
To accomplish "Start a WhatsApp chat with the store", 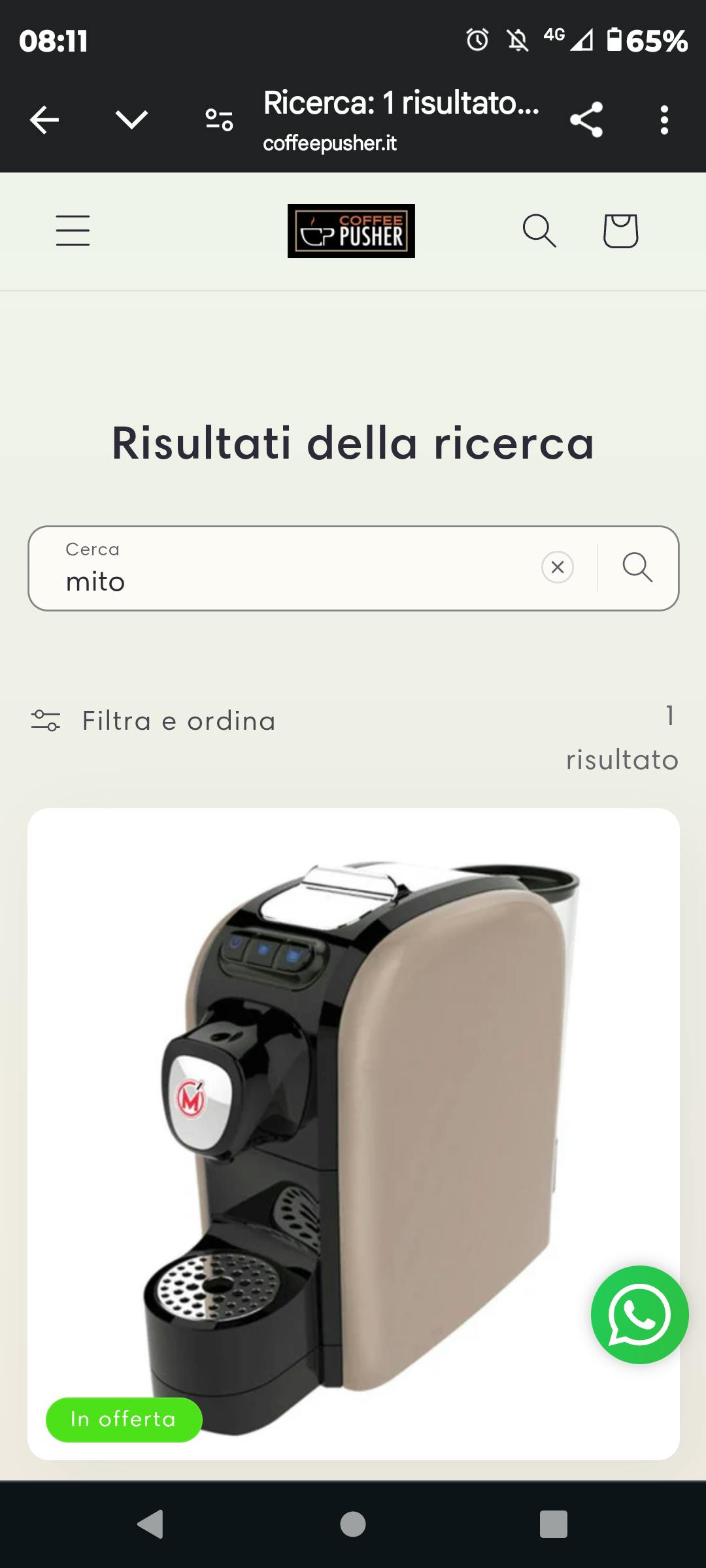I will click(639, 1315).
